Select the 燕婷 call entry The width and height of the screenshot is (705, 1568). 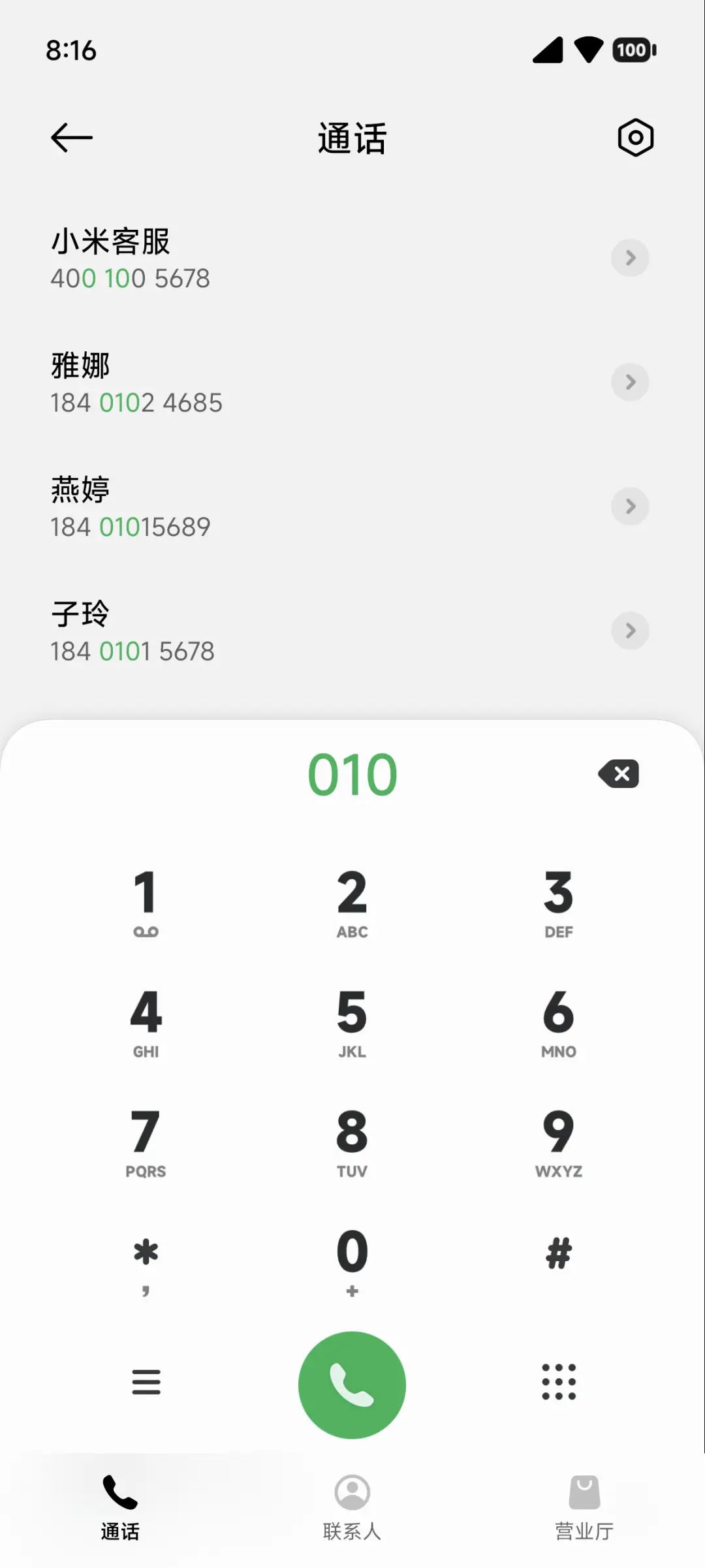[261, 507]
